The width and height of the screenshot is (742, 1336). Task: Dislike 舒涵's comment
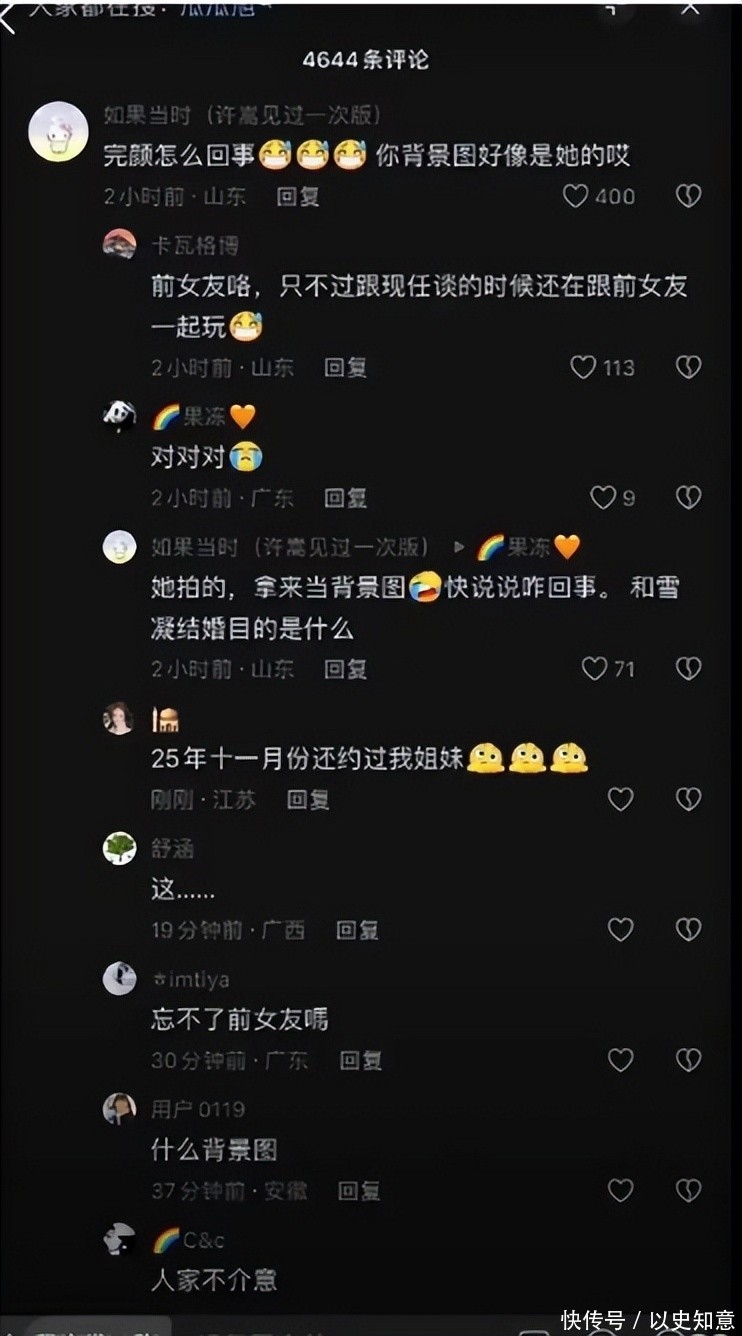[x=688, y=929]
